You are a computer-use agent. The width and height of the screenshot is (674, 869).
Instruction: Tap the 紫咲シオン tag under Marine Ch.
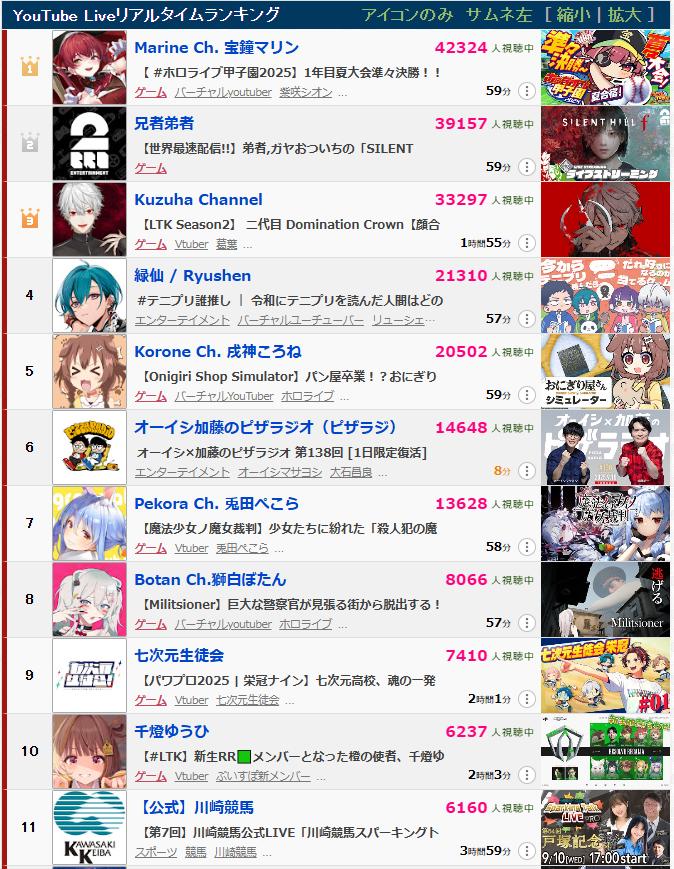[x=305, y=91]
